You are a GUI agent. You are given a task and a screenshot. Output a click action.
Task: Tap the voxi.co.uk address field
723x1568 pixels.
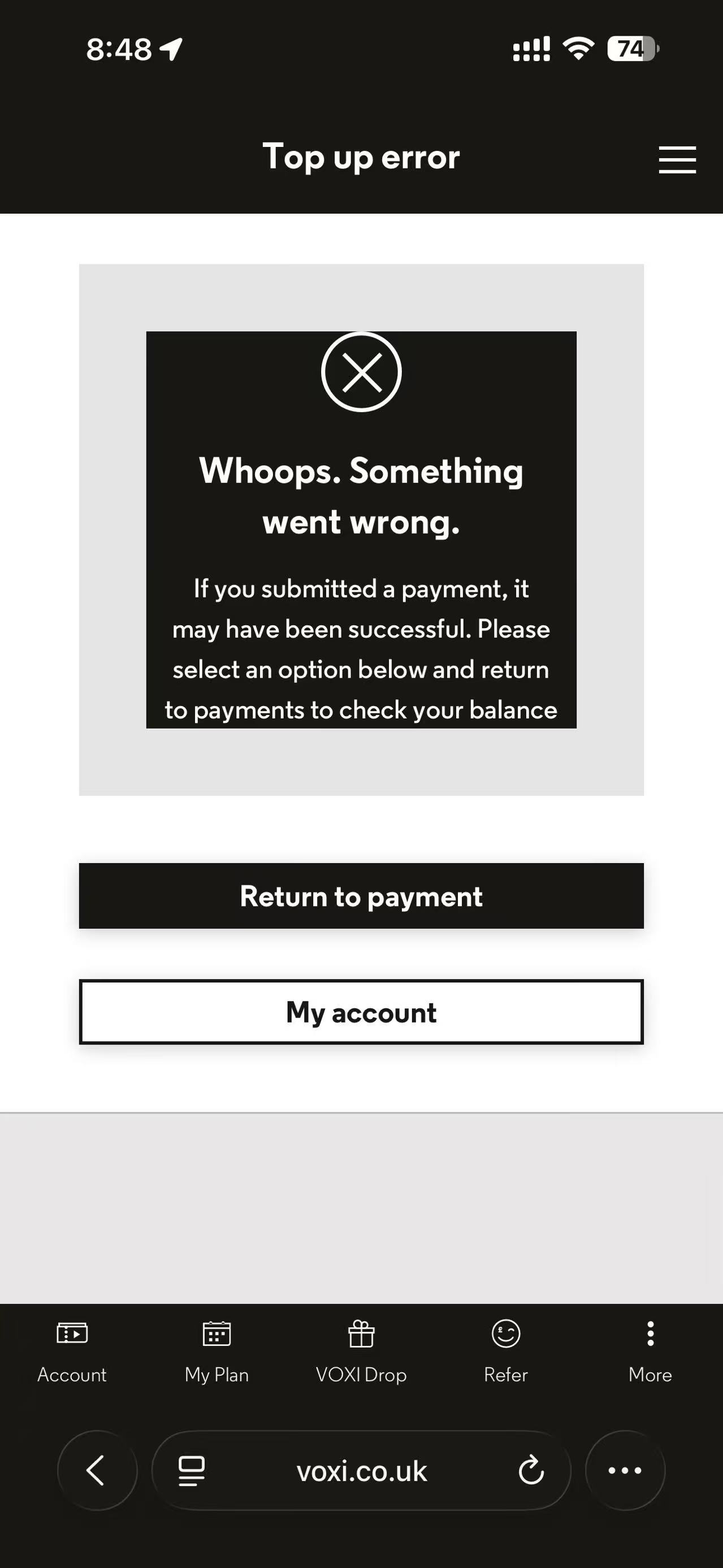(362, 1471)
